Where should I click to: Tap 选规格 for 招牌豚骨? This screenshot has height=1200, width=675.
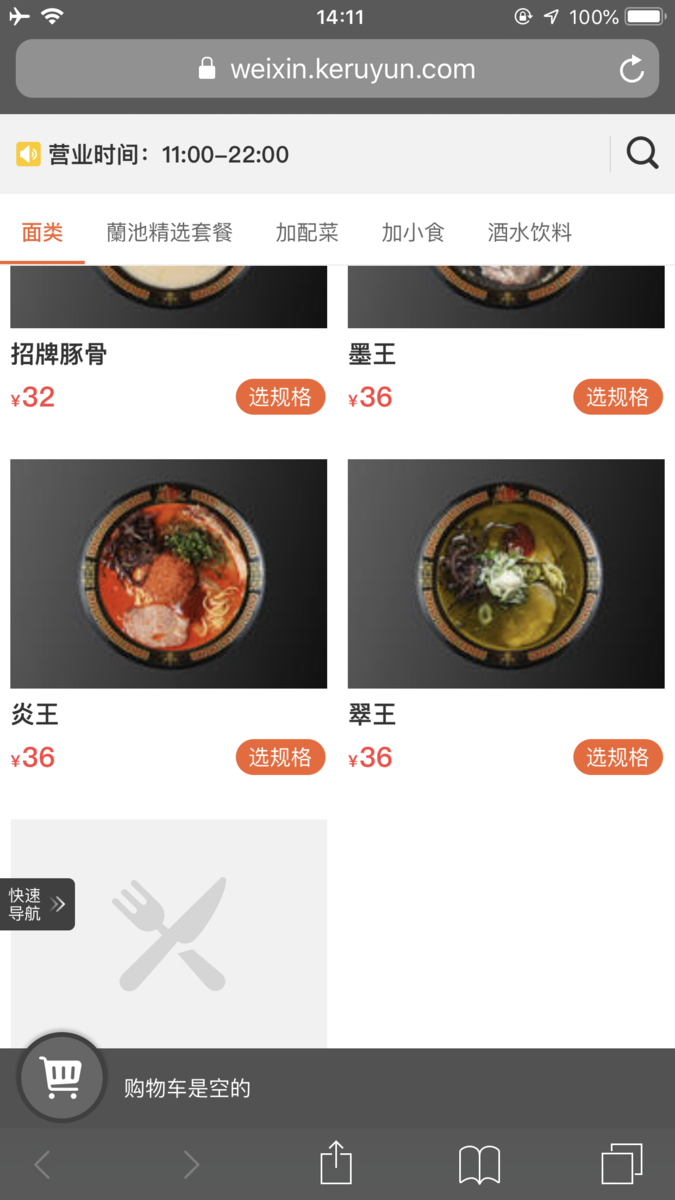(280, 397)
